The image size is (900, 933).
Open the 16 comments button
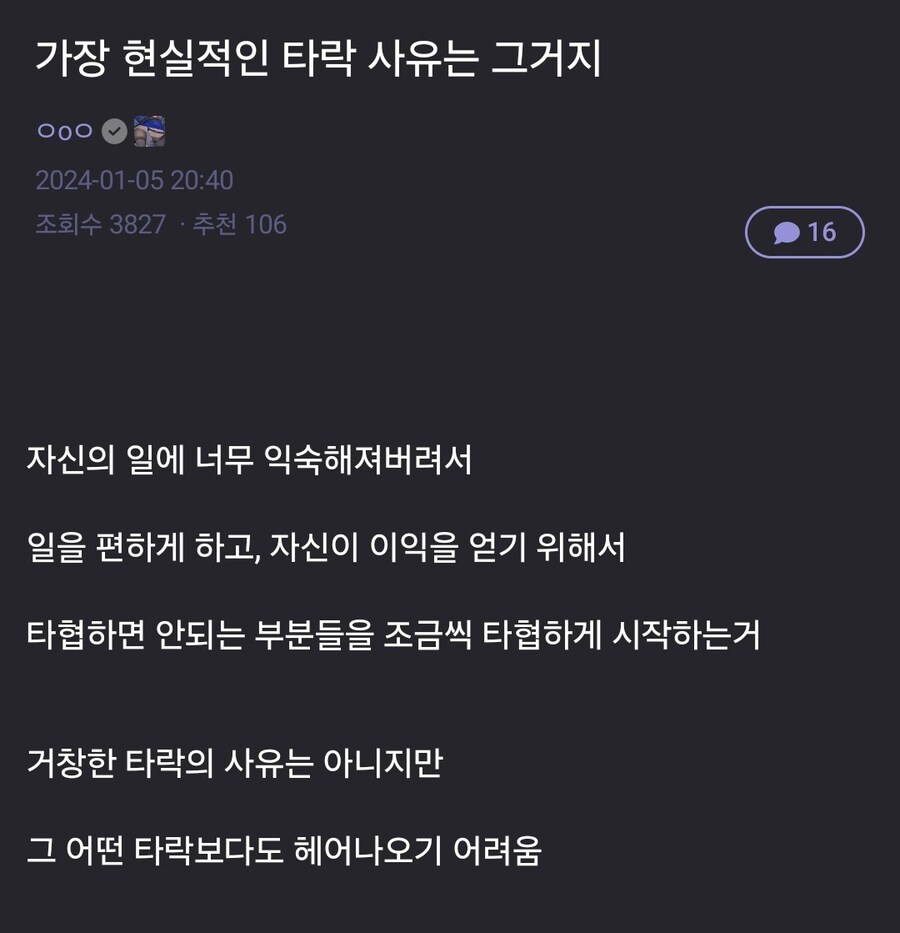pyautogui.click(x=804, y=232)
